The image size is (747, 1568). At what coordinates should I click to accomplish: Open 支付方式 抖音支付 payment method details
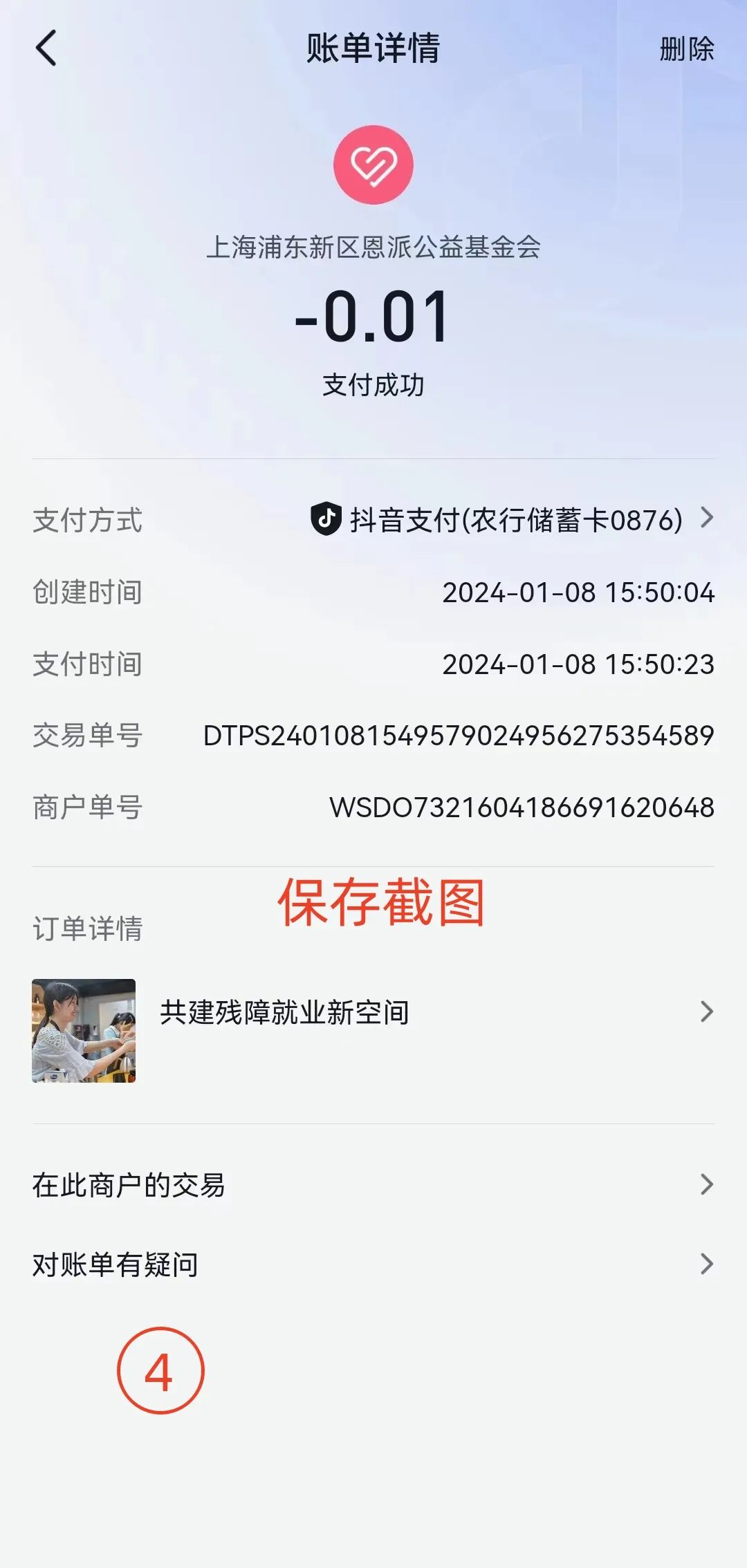coord(512,520)
